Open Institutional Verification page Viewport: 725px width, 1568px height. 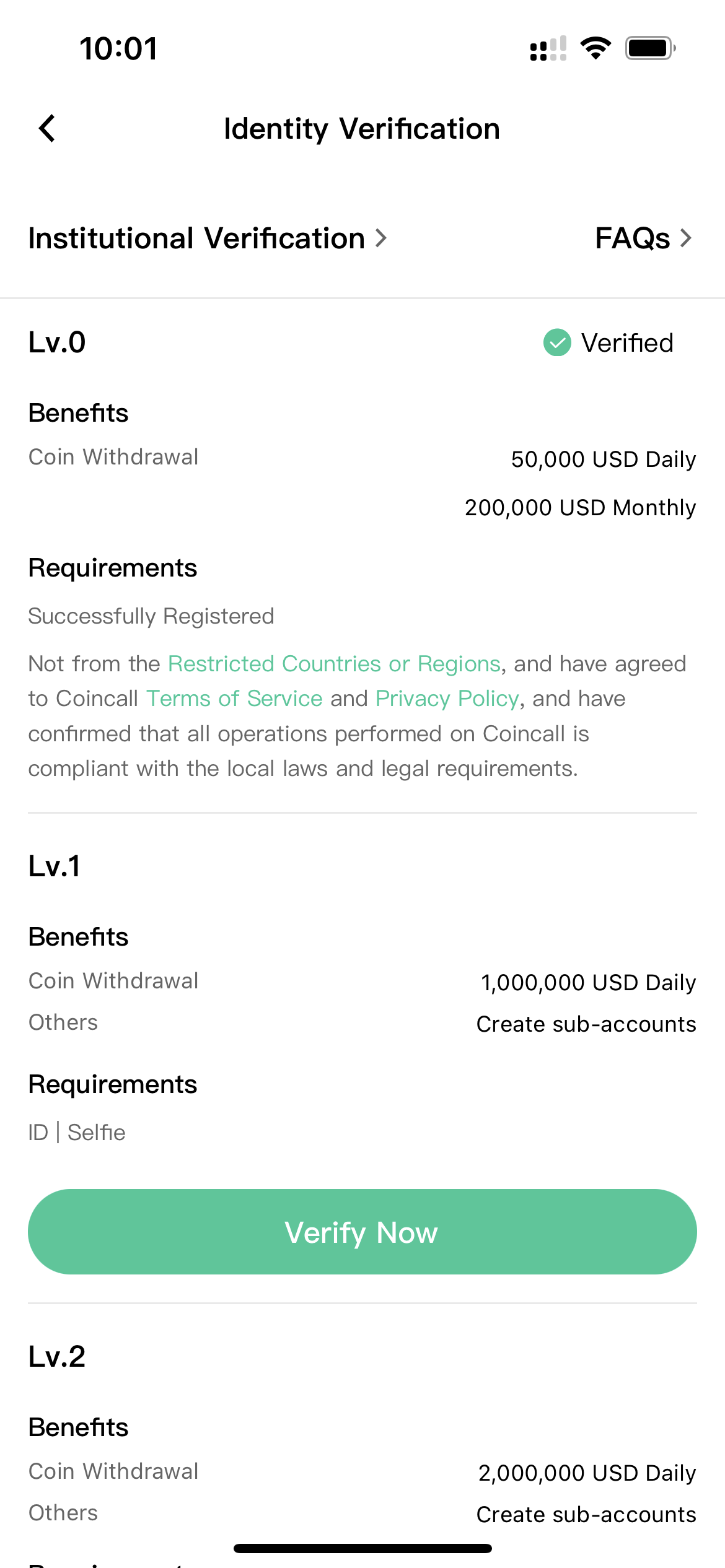196,238
